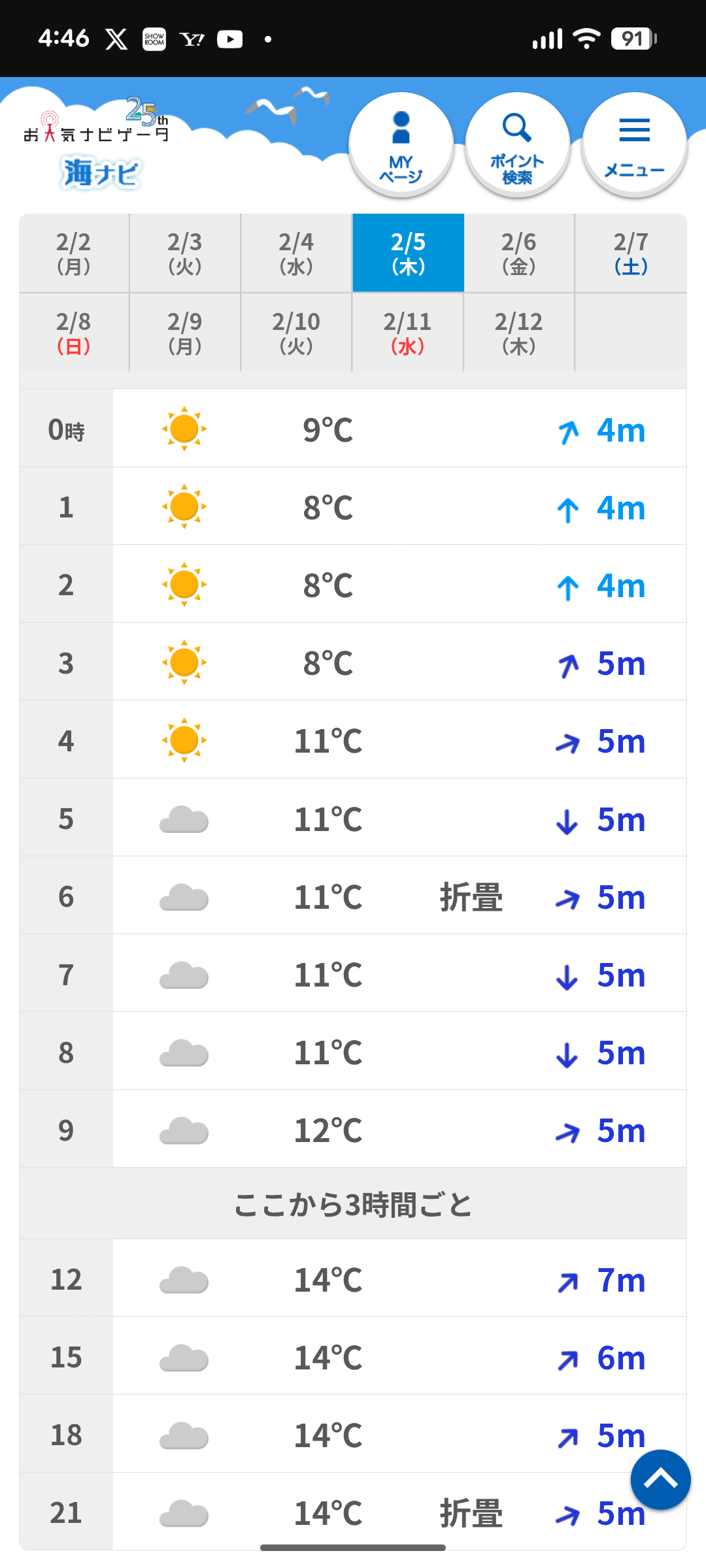Image resolution: width=706 pixels, height=1568 pixels.
Task: Switch to the 2/6 (金) date
Action: tap(519, 253)
